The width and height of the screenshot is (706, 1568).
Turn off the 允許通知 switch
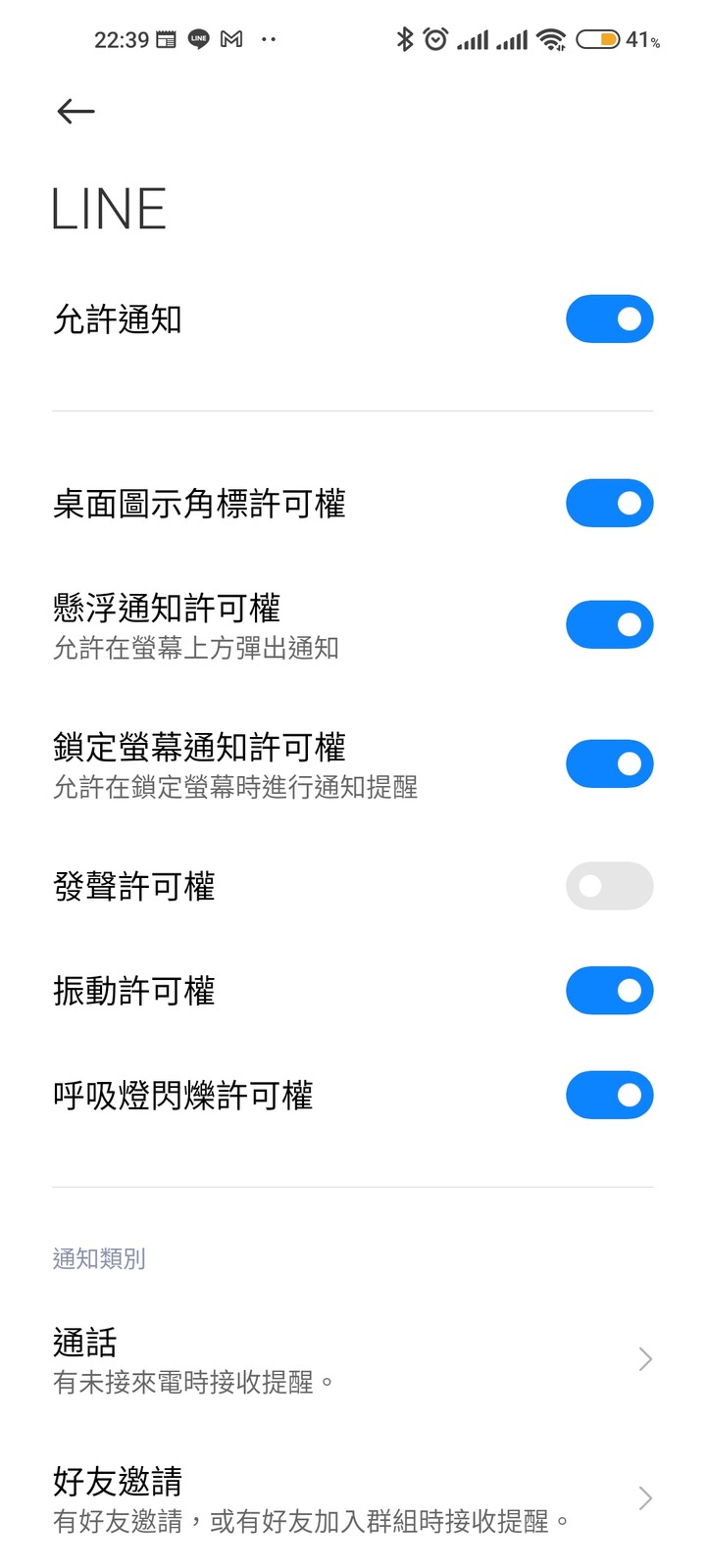click(x=609, y=319)
